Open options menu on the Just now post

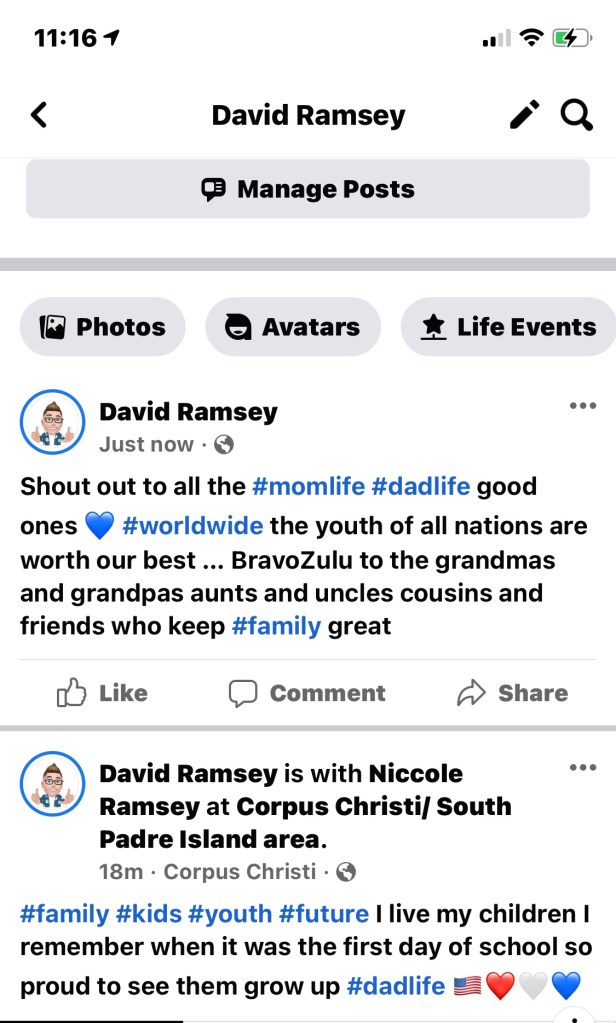click(x=582, y=406)
